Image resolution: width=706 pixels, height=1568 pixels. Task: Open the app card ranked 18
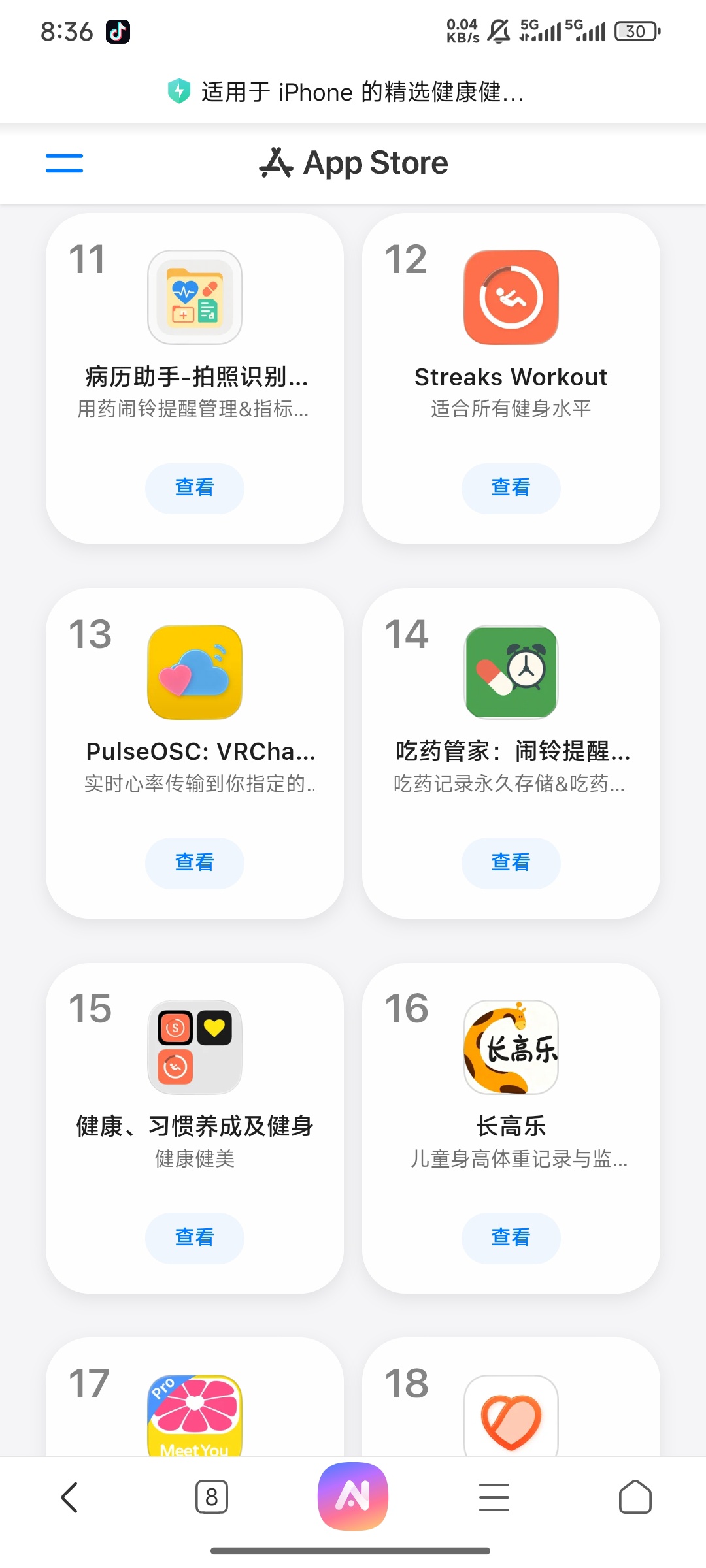pyautogui.click(x=511, y=1414)
